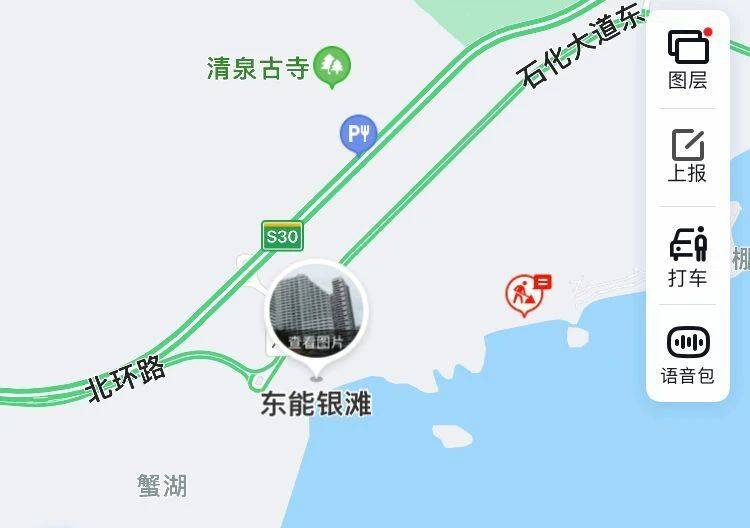Open the 语音包 voice packs

[688, 354]
